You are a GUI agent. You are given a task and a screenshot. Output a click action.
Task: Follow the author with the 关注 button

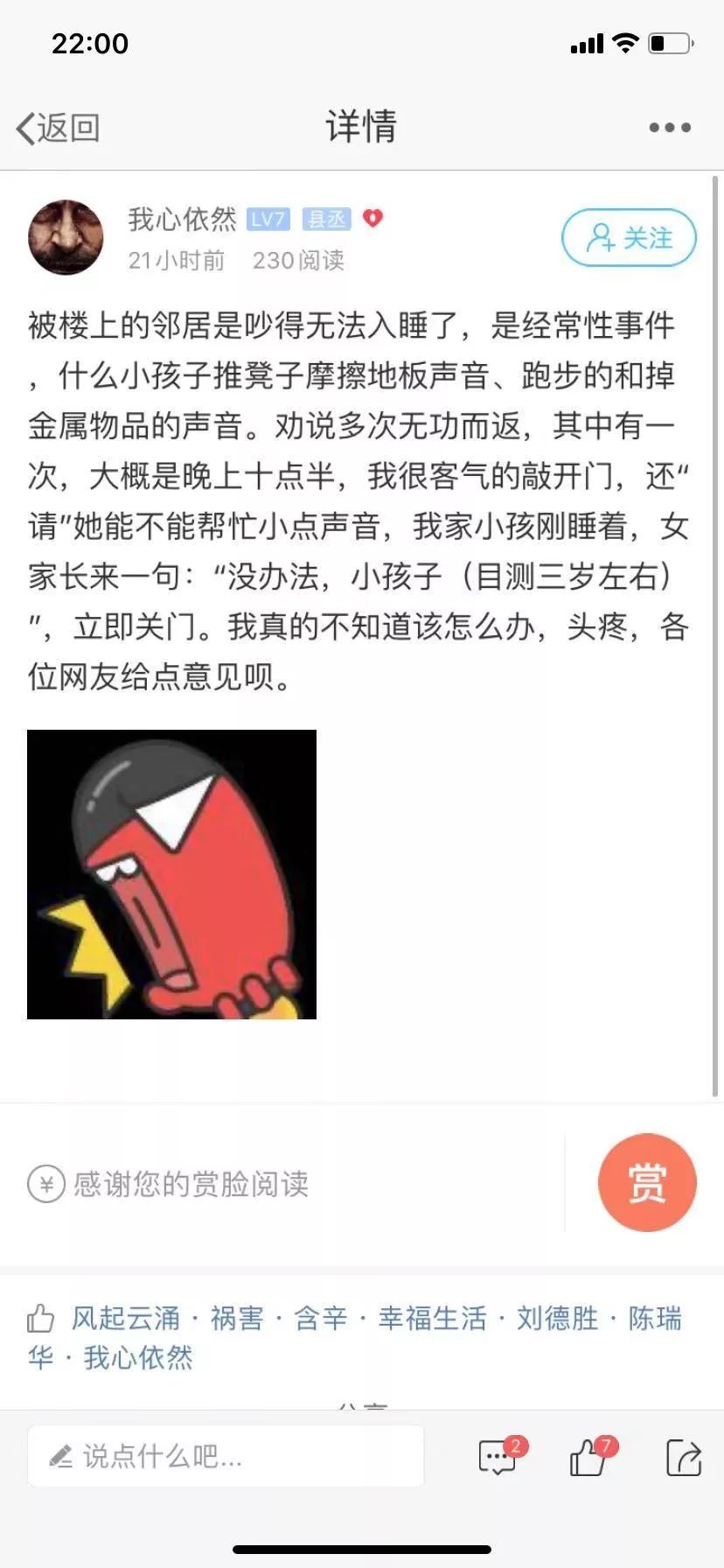[x=629, y=238]
